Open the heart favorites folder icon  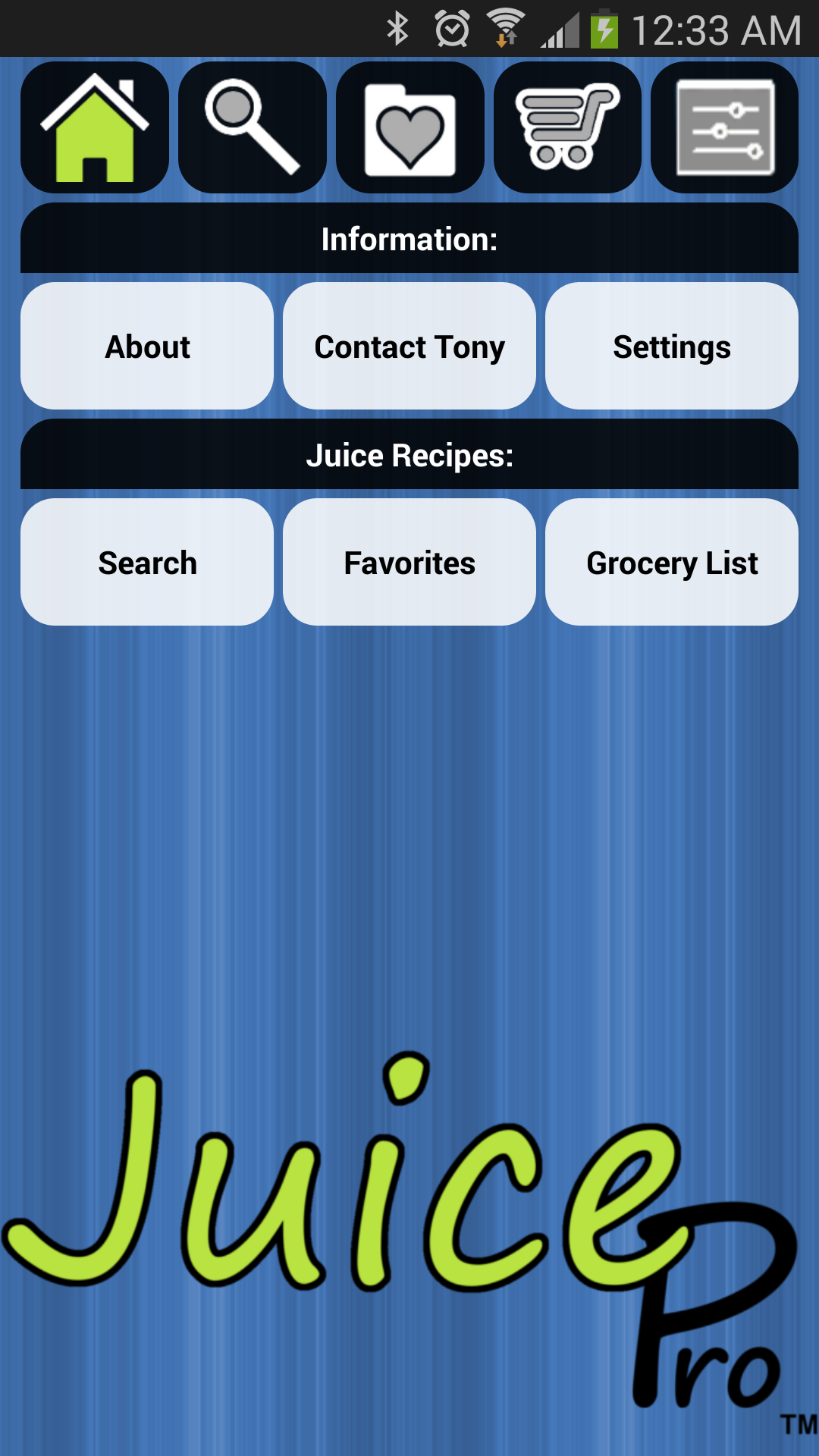click(x=410, y=127)
